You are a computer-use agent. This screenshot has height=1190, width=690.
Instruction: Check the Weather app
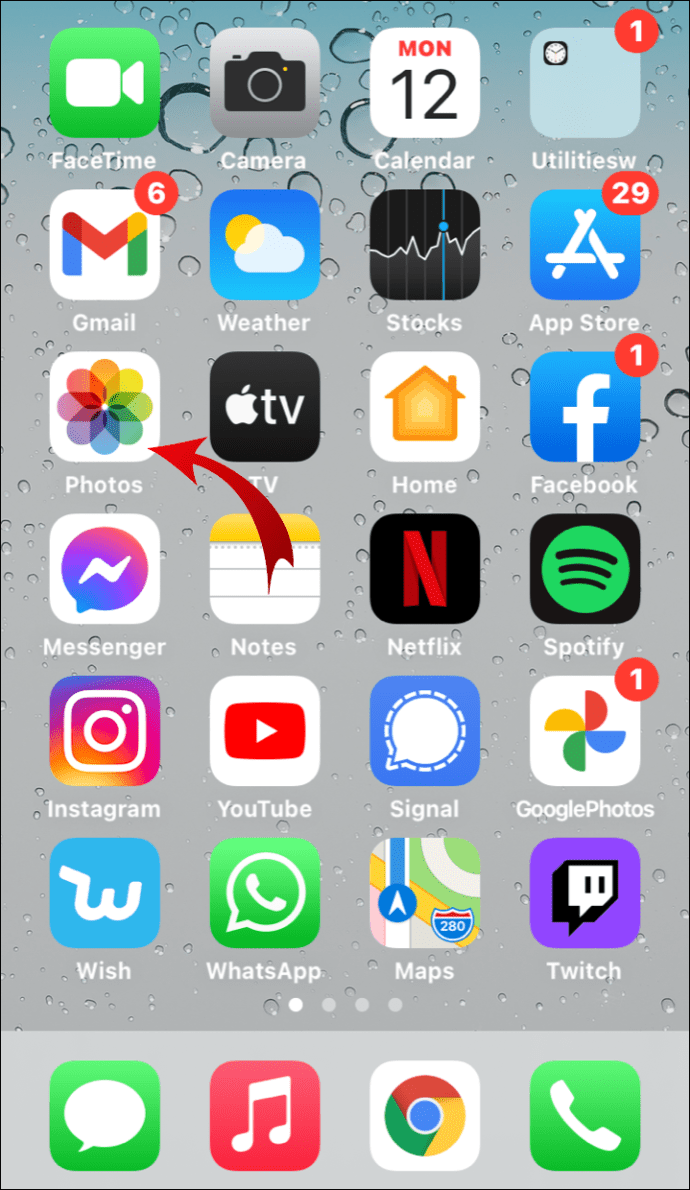(x=264, y=244)
